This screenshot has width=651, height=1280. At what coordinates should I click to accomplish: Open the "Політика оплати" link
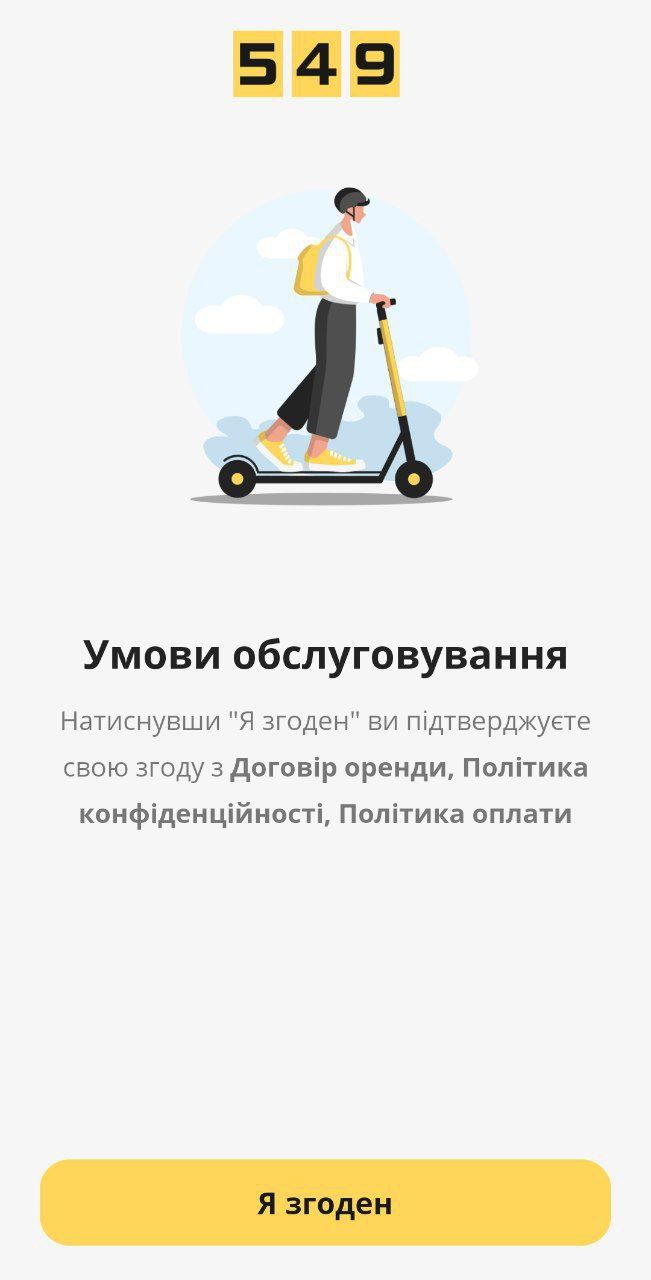pyautogui.click(x=455, y=814)
